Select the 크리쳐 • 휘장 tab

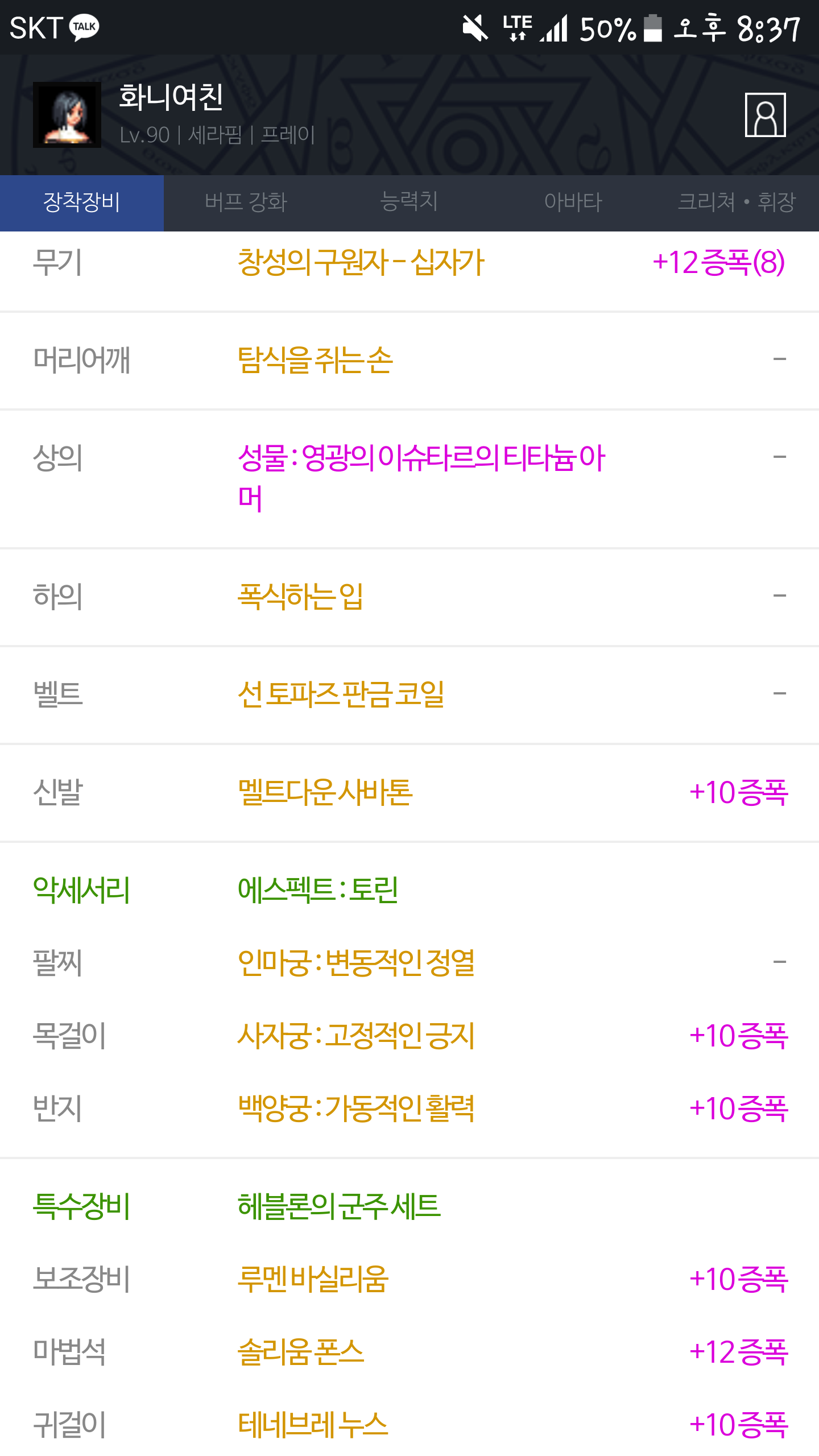[737, 202]
